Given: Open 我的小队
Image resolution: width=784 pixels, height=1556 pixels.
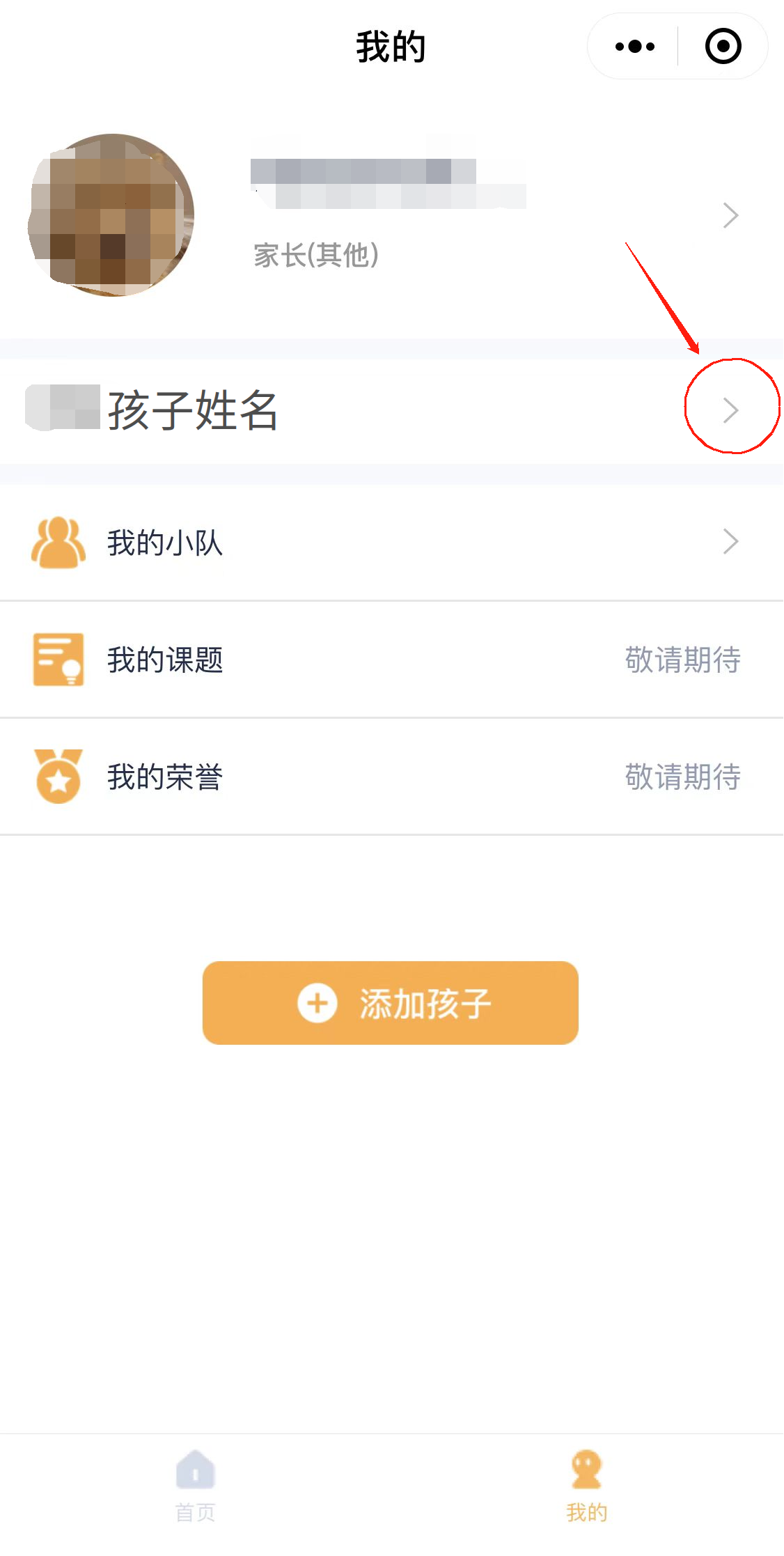Looking at the screenshot, I should (392, 543).
